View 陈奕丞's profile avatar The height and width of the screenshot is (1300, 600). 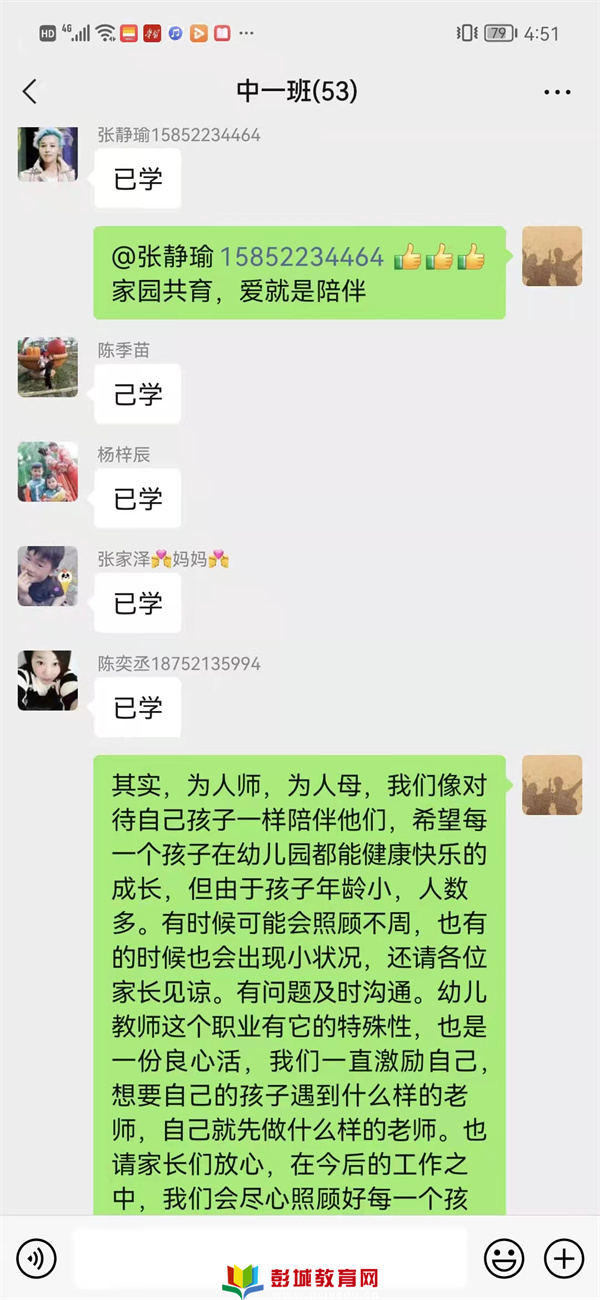[48, 680]
